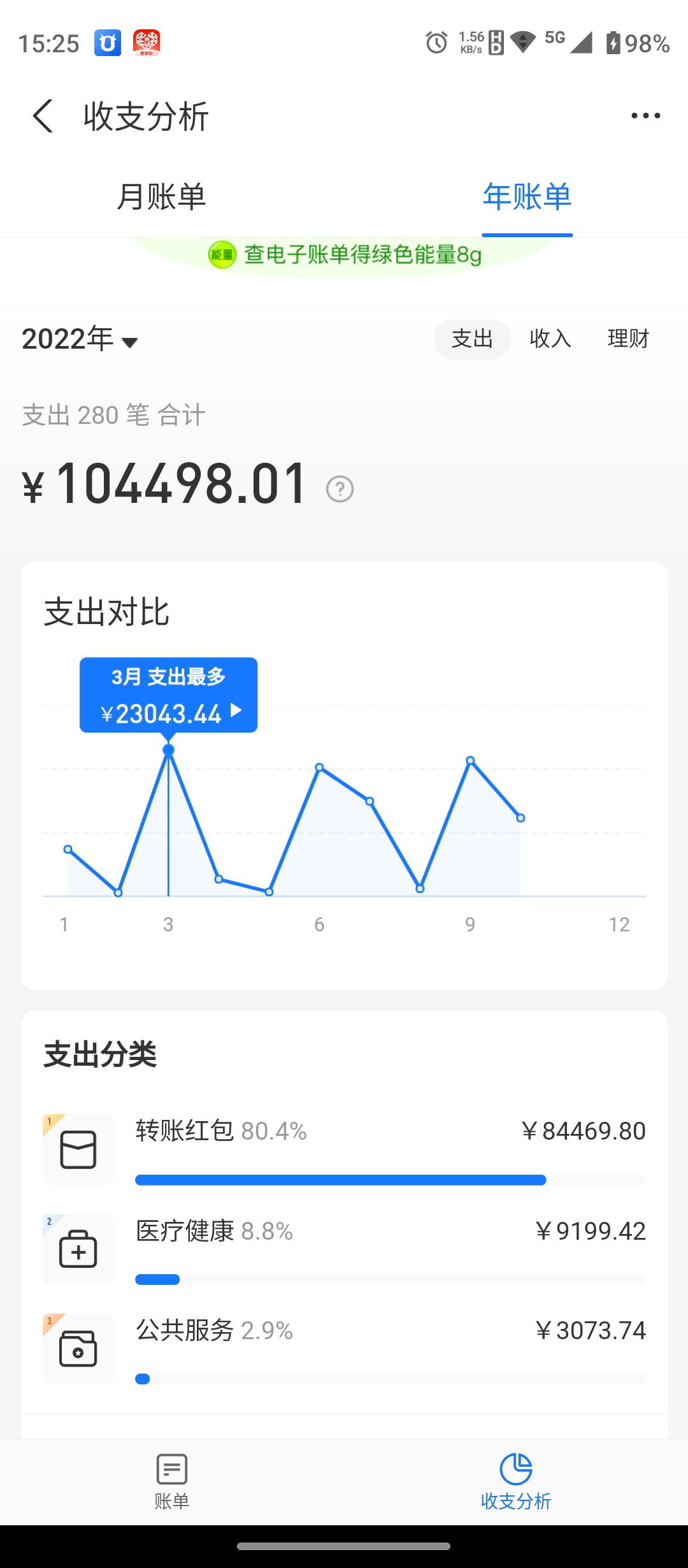Select the 年账单 tab
688x1568 pixels.
(x=527, y=196)
